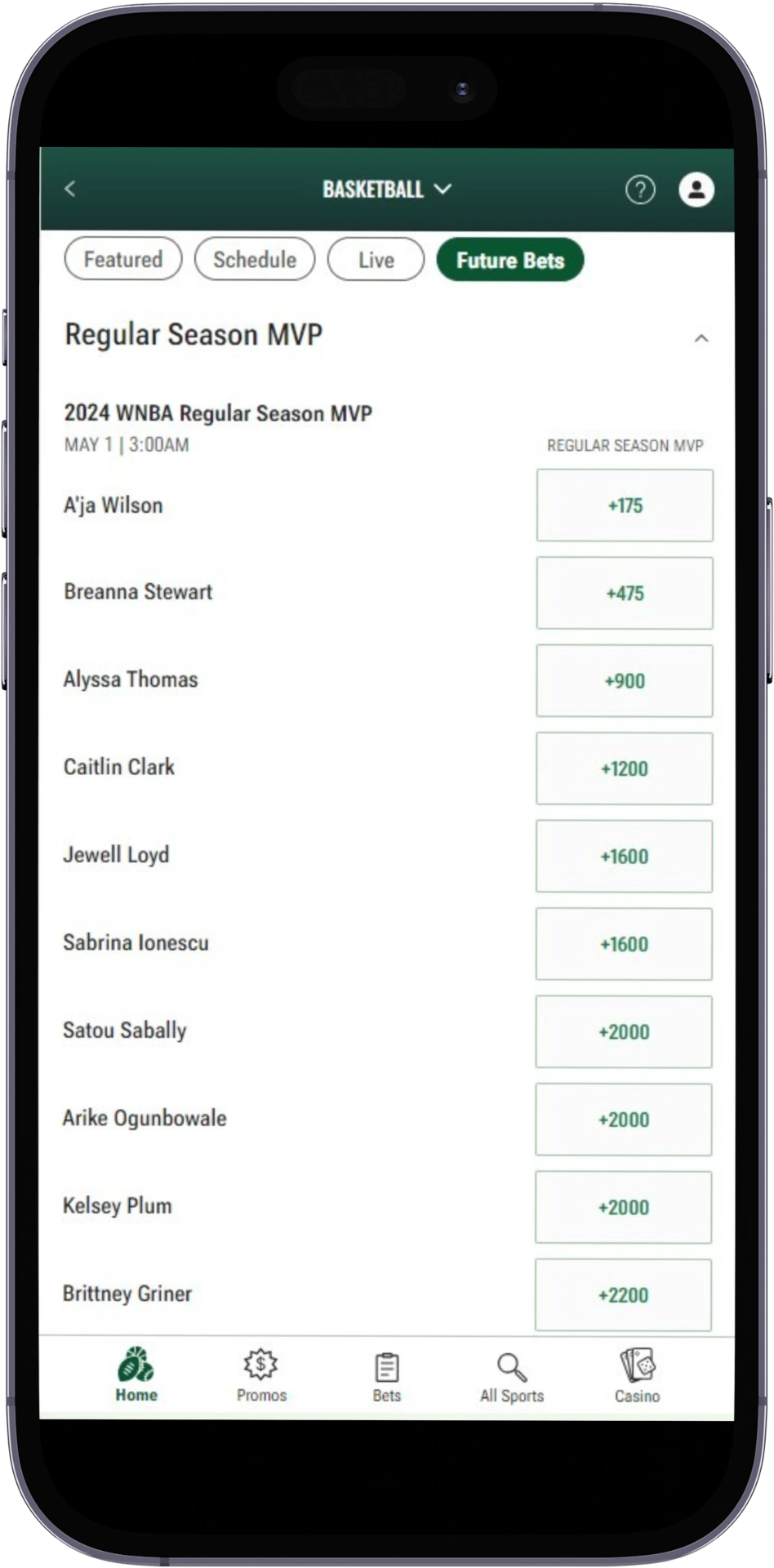Image resolution: width=774 pixels, height=1568 pixels.
Task: Open the account profile icon
Action: (x=696, y=189)
